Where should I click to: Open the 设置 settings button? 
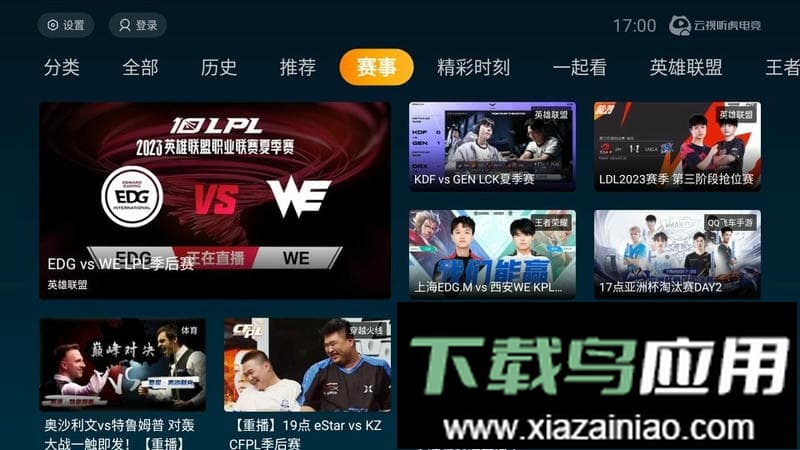[65, 25]
